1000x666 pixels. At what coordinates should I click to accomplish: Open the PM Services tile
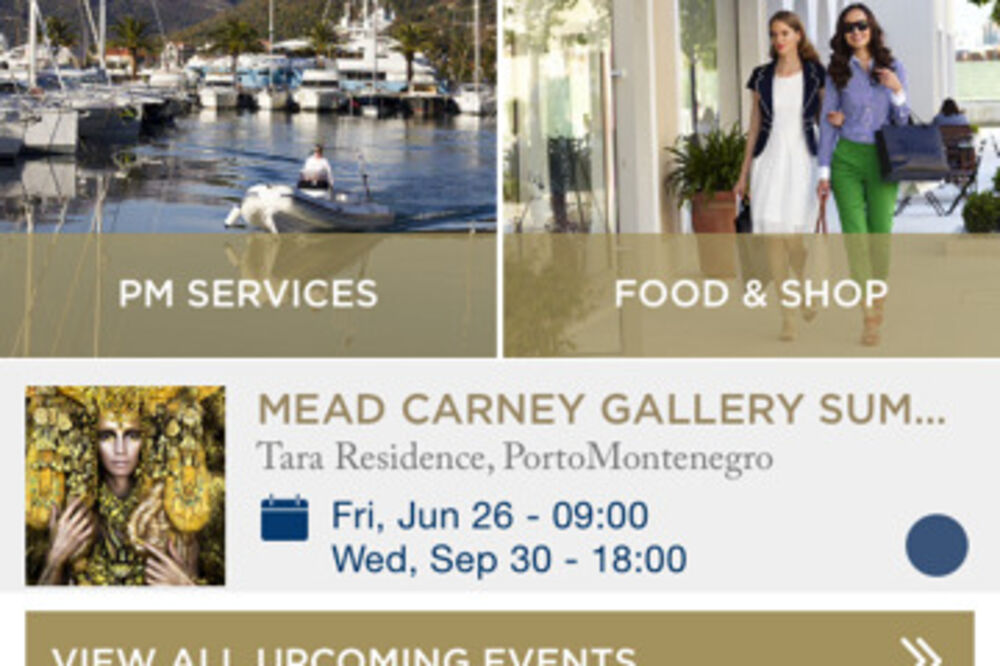248,293
